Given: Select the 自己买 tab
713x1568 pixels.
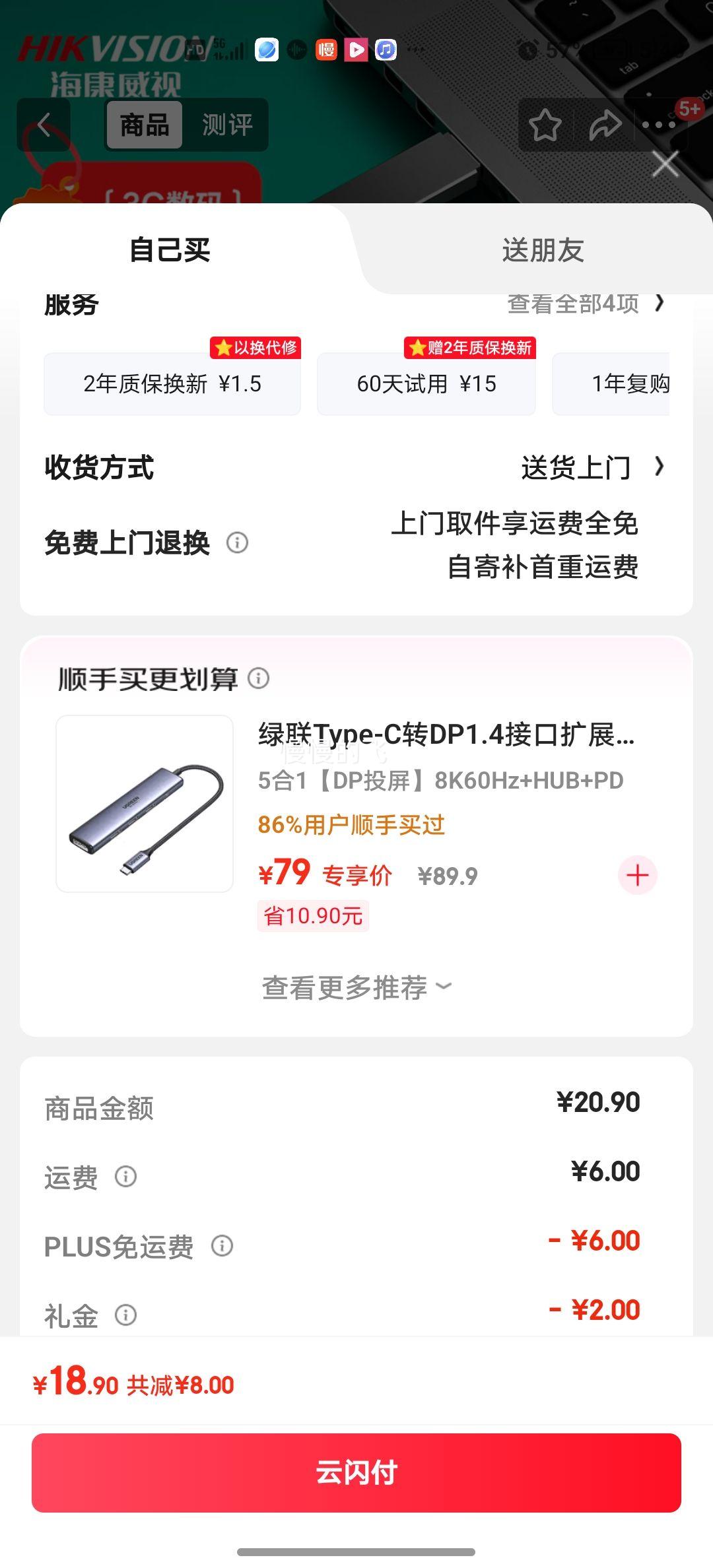Looking at the screenshot, I should [x=170, y=250].
